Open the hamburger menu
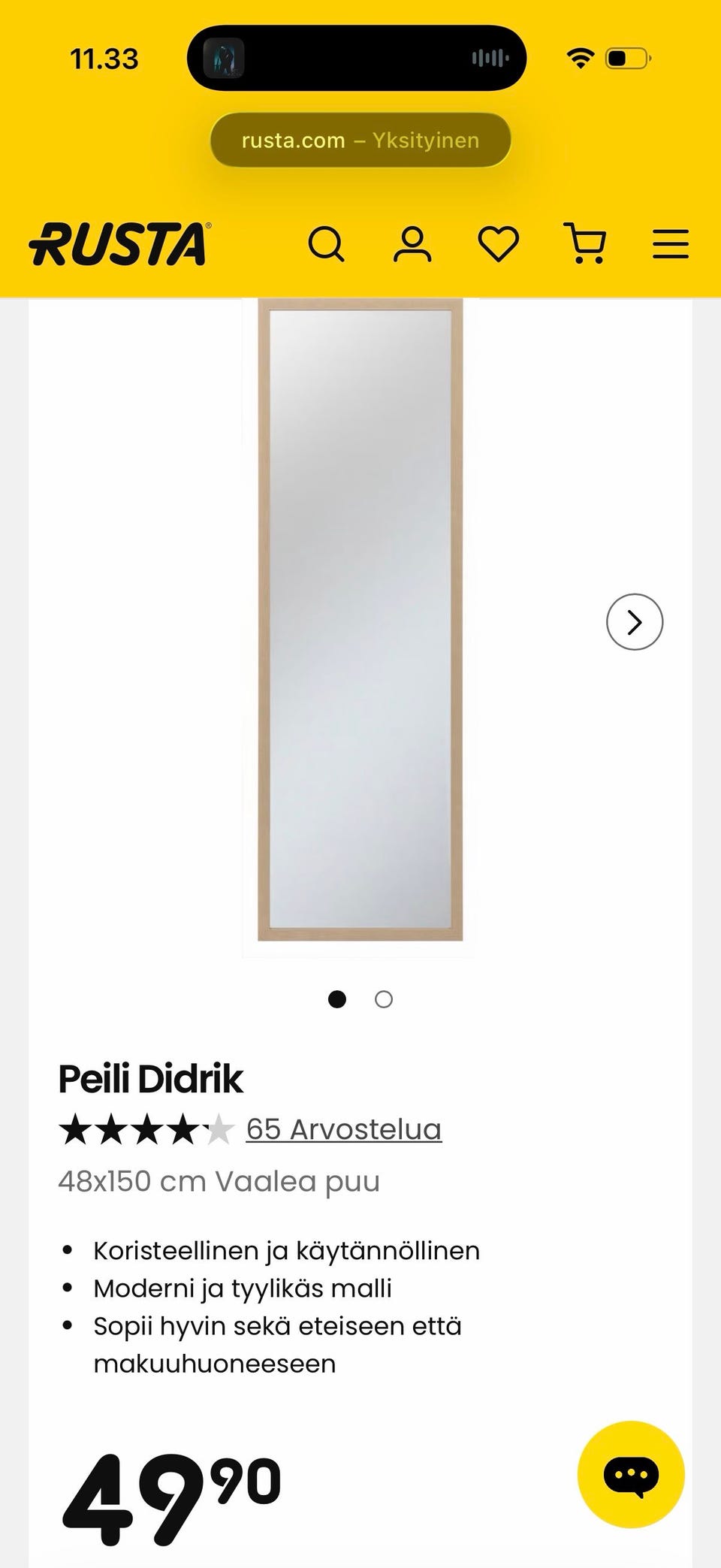Viewport: 721px width, 1568px height. pos(670,244)
